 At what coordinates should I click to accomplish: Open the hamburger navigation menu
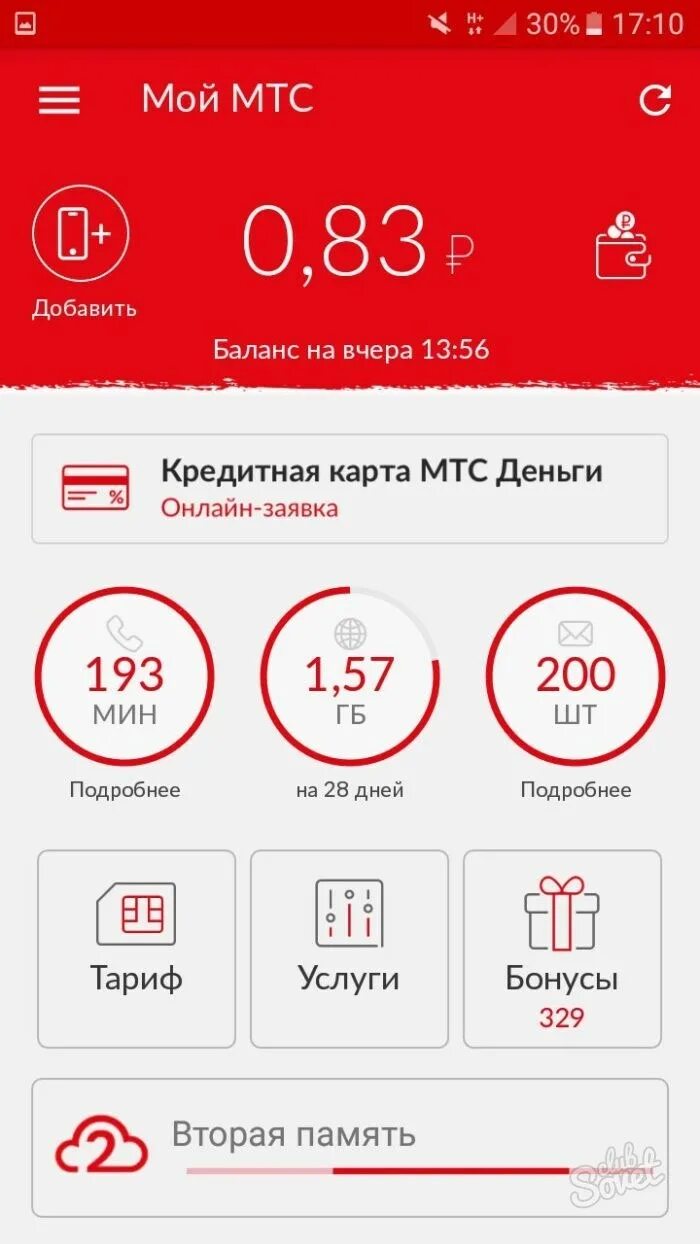[x=59, y=99]
